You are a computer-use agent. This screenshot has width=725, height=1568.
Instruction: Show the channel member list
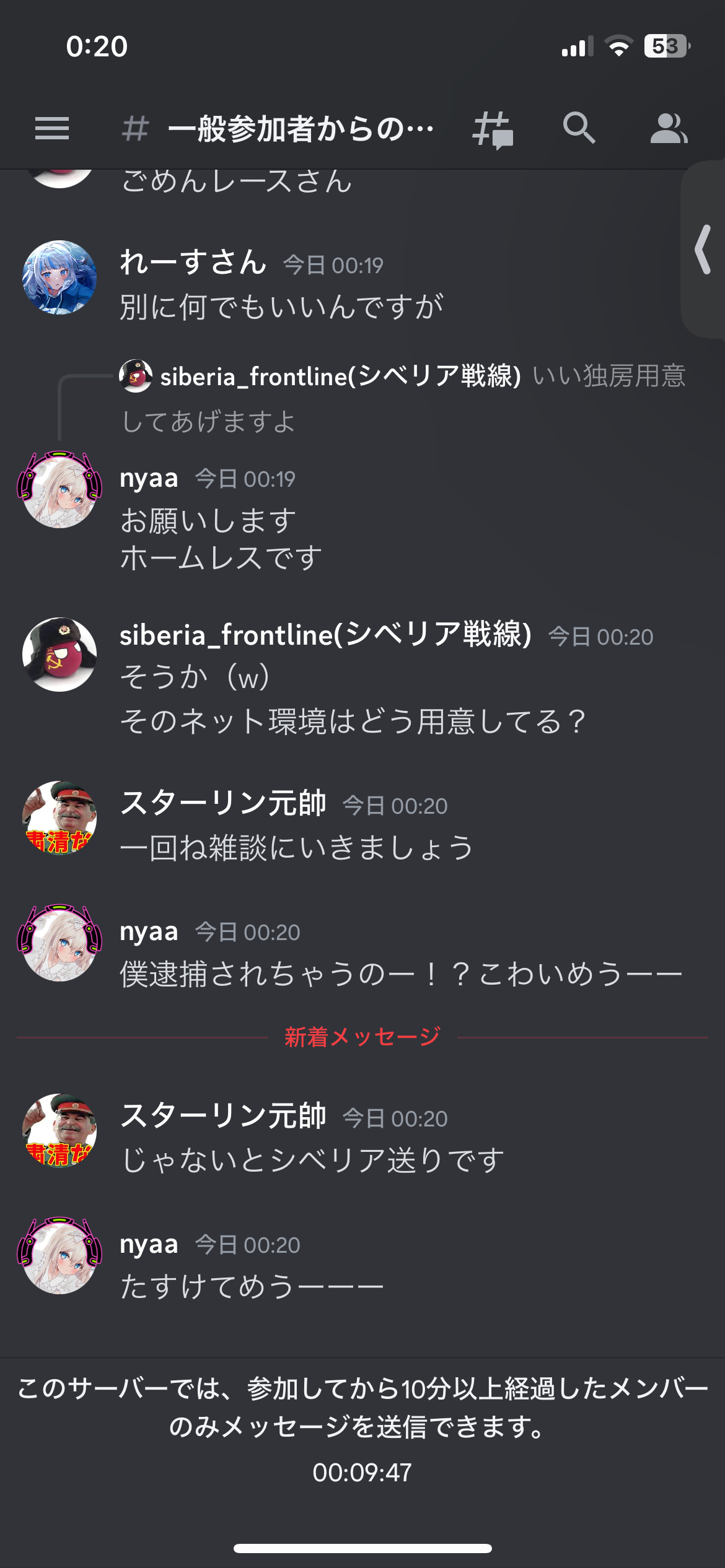(x=668, y=129)
